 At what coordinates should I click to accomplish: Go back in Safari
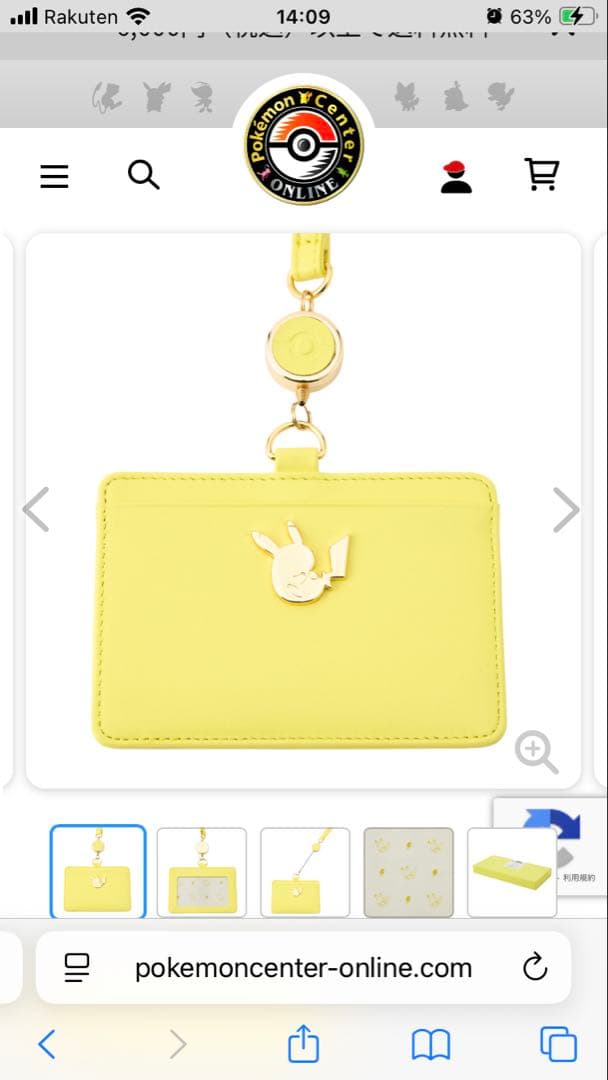[46, 1045]
